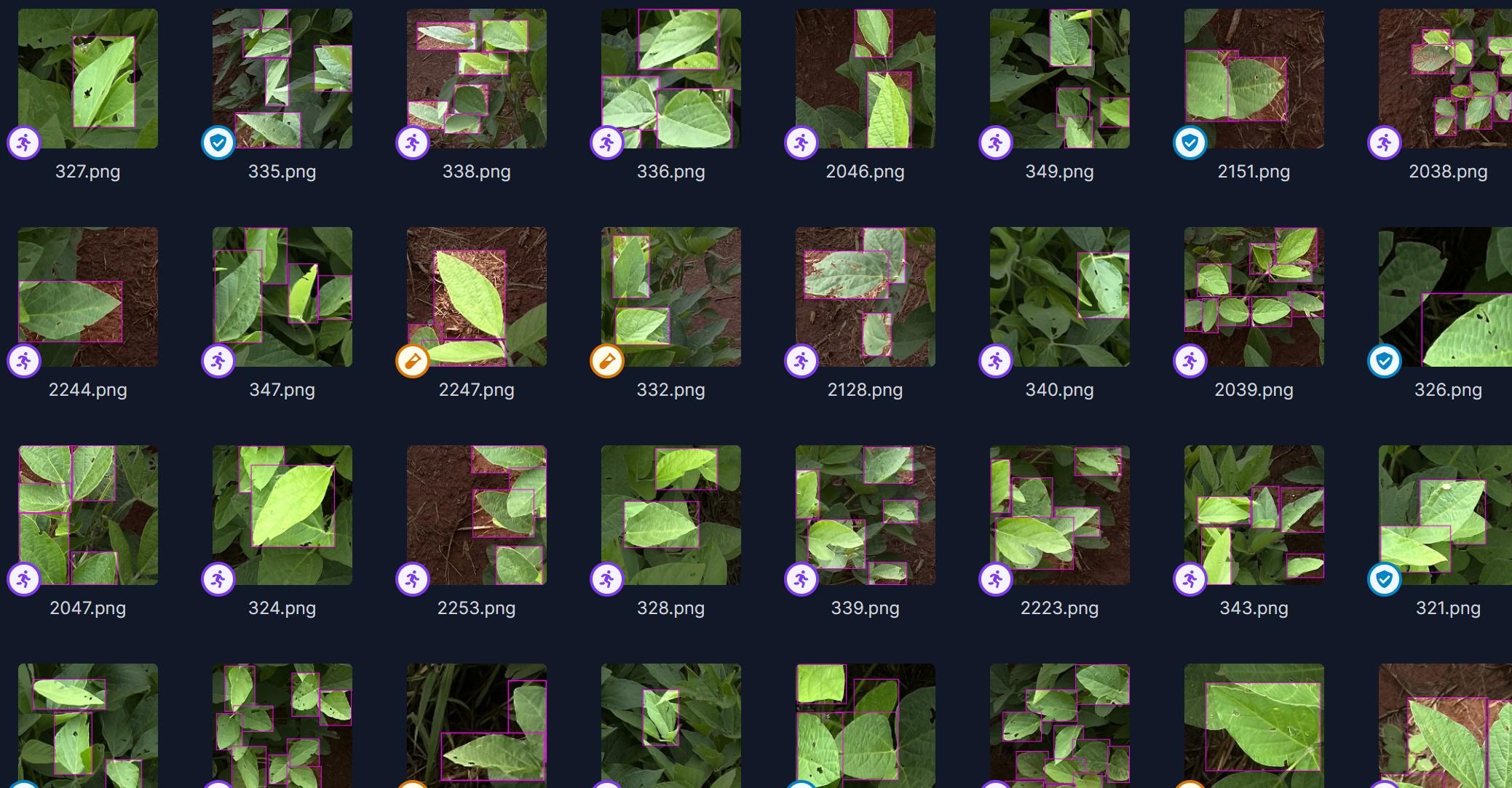1512x788 pixels.
Task: Select image 2223.png
Action: tap(1059, 515)
